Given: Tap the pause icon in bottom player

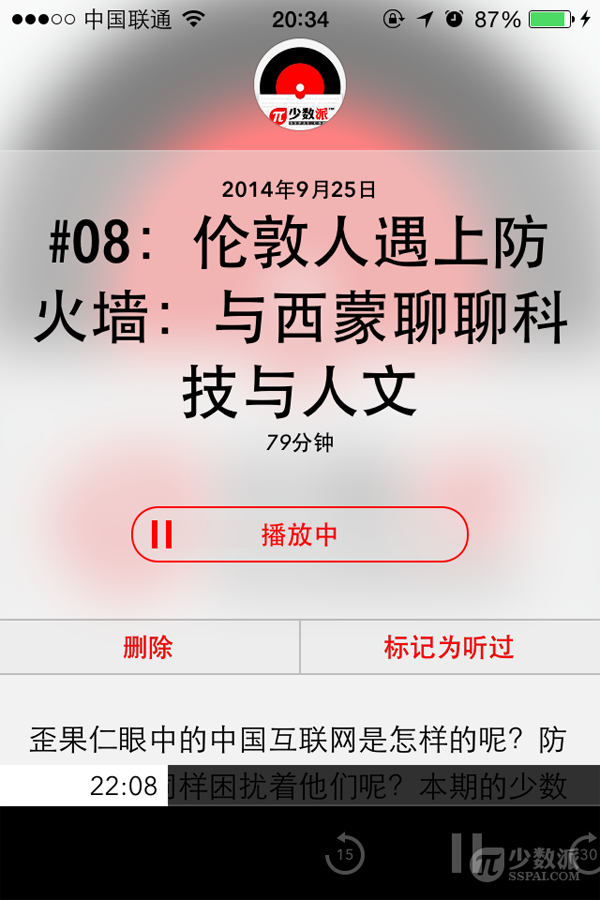Looking at the screenshot, I should (x=462, y=852).
